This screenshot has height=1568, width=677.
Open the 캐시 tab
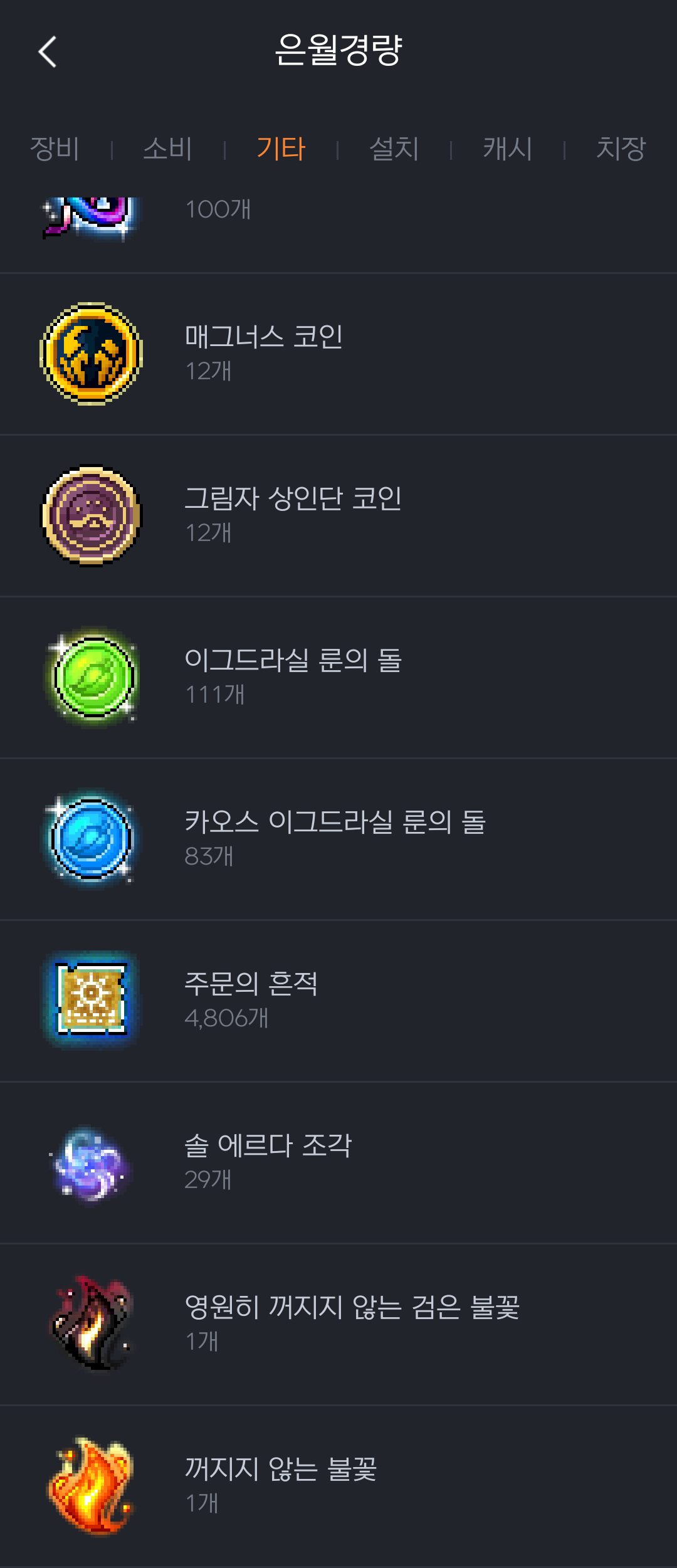(506, 149)
